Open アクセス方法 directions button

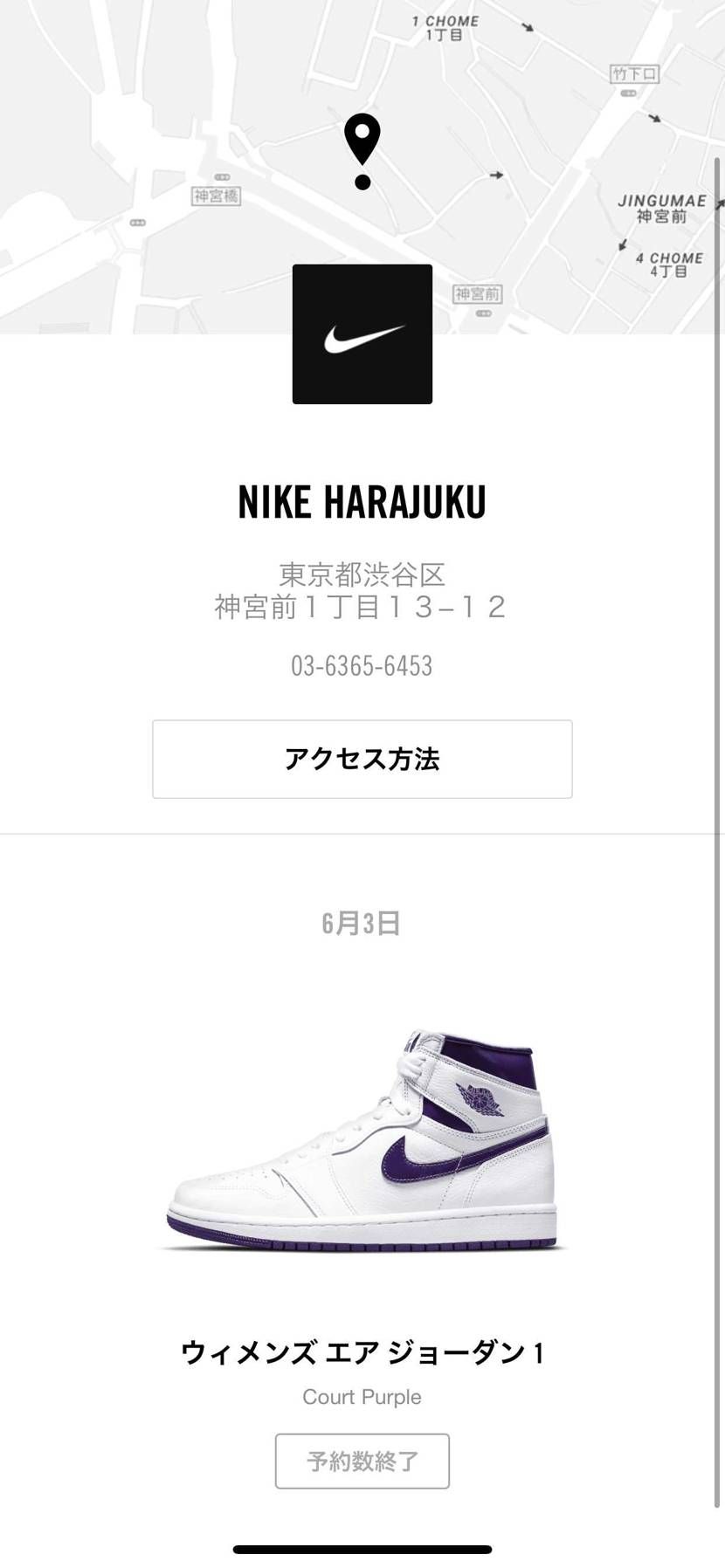[x=362, y=760]
